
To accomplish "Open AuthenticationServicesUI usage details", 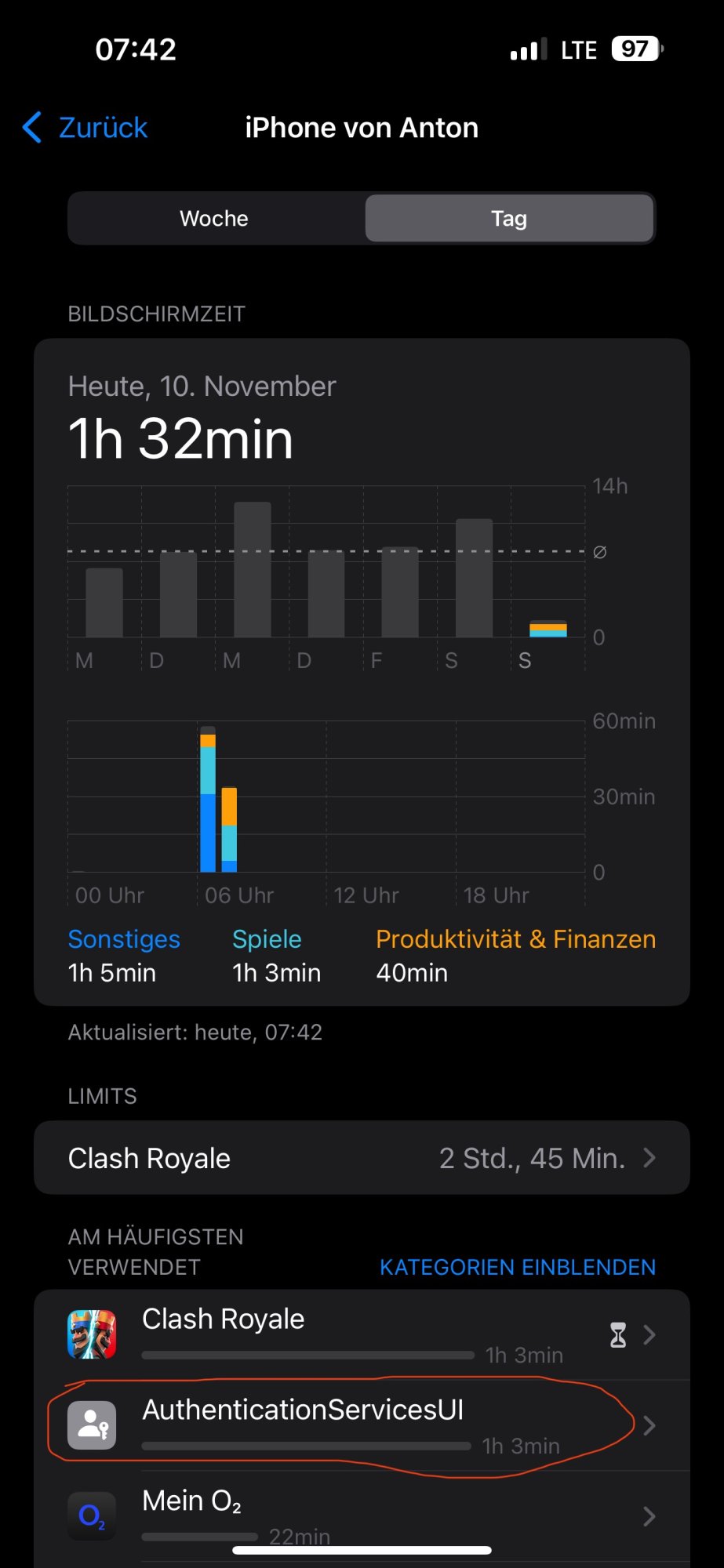I will coord(362,1425).
